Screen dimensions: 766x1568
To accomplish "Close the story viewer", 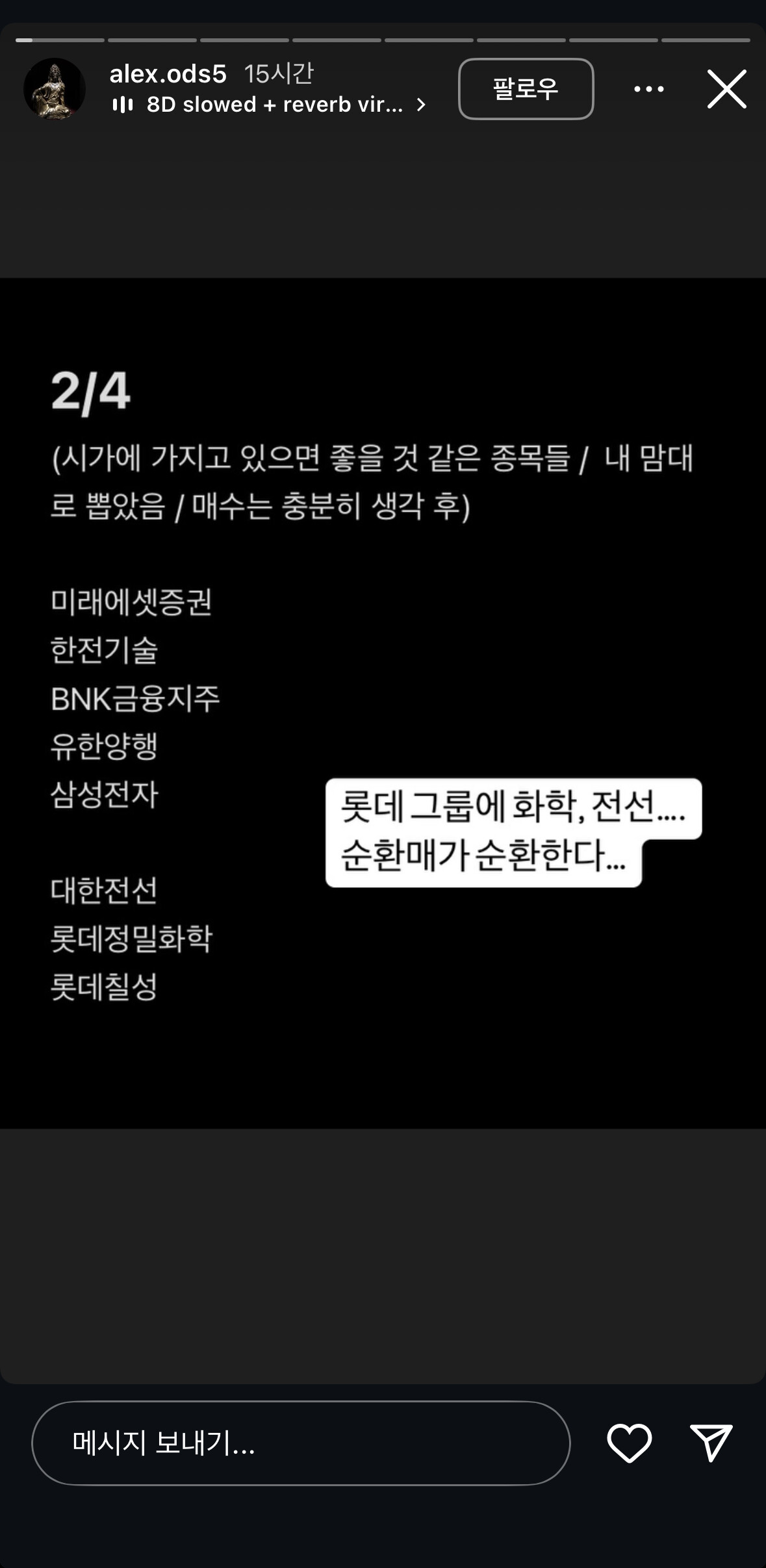I will [x=726, y=89].
